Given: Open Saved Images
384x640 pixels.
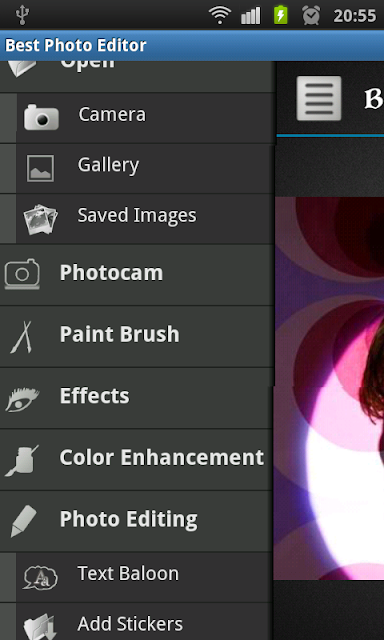Looking at the screenshot, I should tap(145, 219).
